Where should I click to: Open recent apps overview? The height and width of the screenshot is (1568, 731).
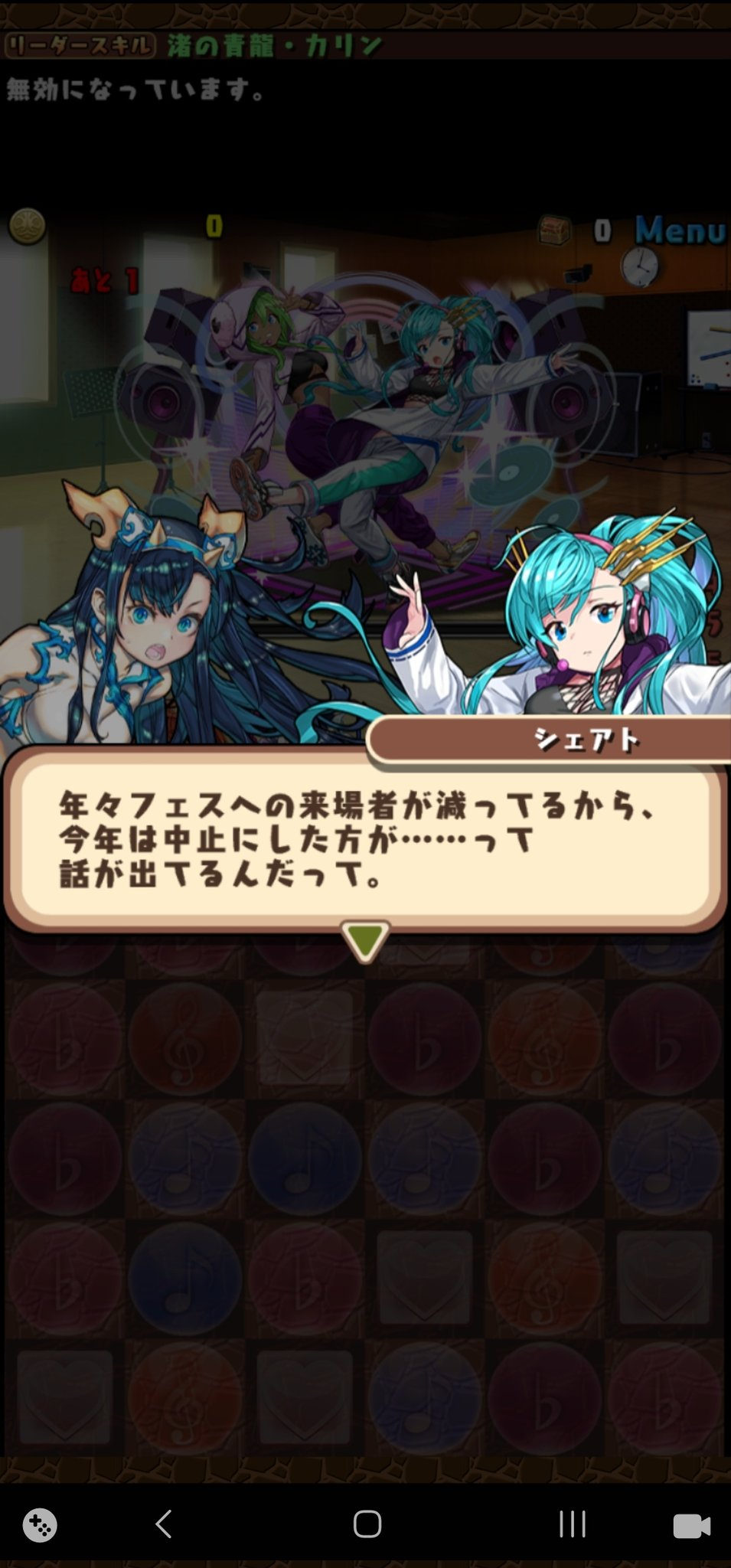572,1524
